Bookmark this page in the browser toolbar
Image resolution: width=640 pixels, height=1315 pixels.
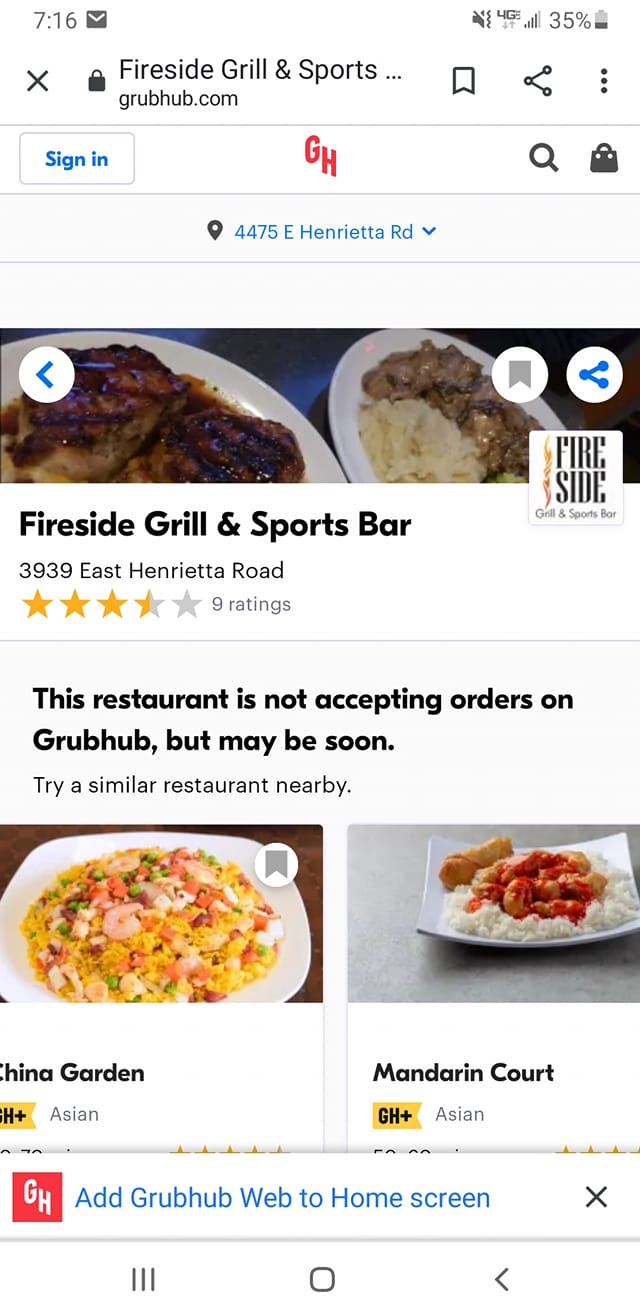(x=463, y=82)
